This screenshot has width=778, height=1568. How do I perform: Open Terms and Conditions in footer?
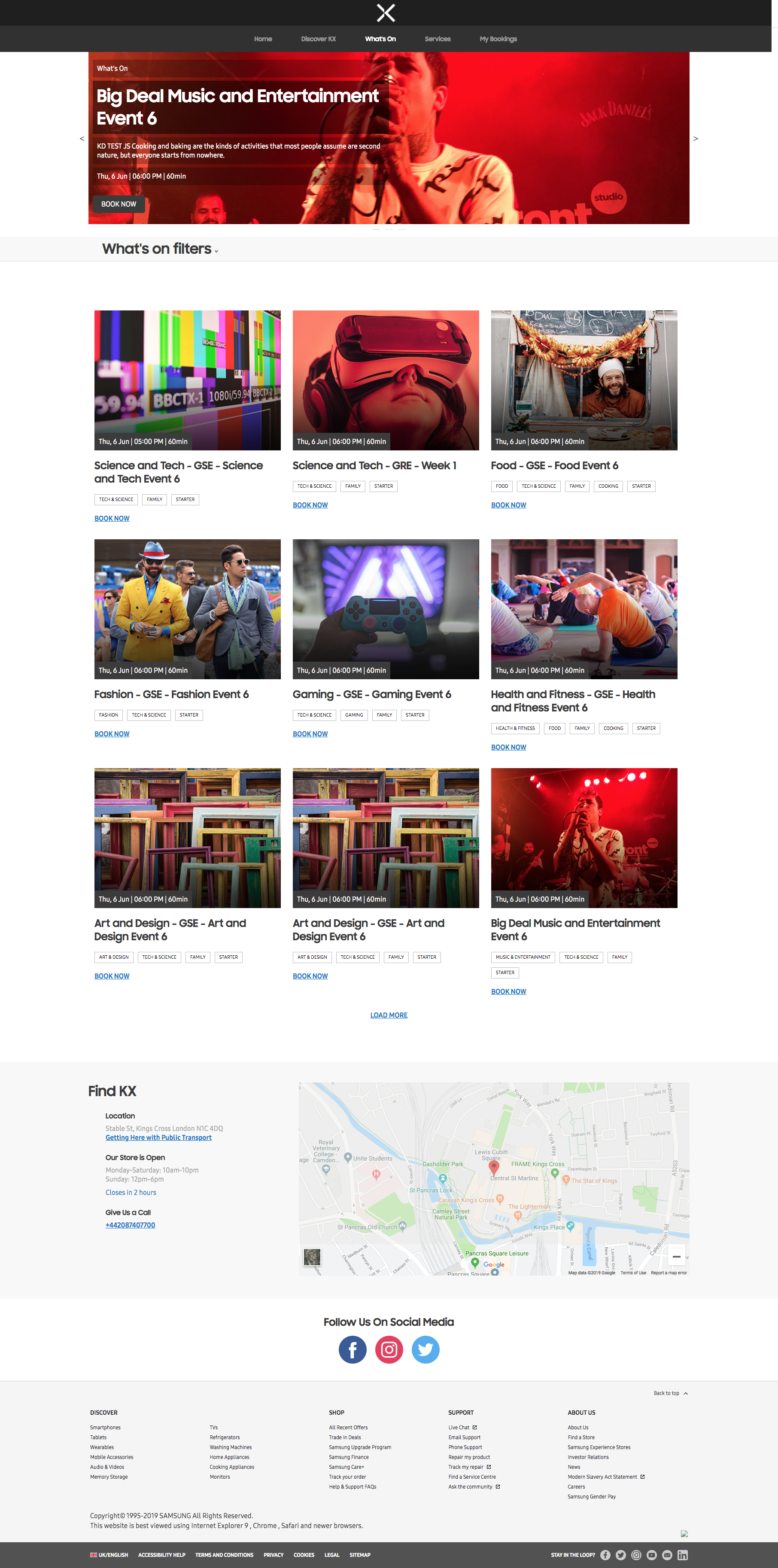coord(224,1555)
